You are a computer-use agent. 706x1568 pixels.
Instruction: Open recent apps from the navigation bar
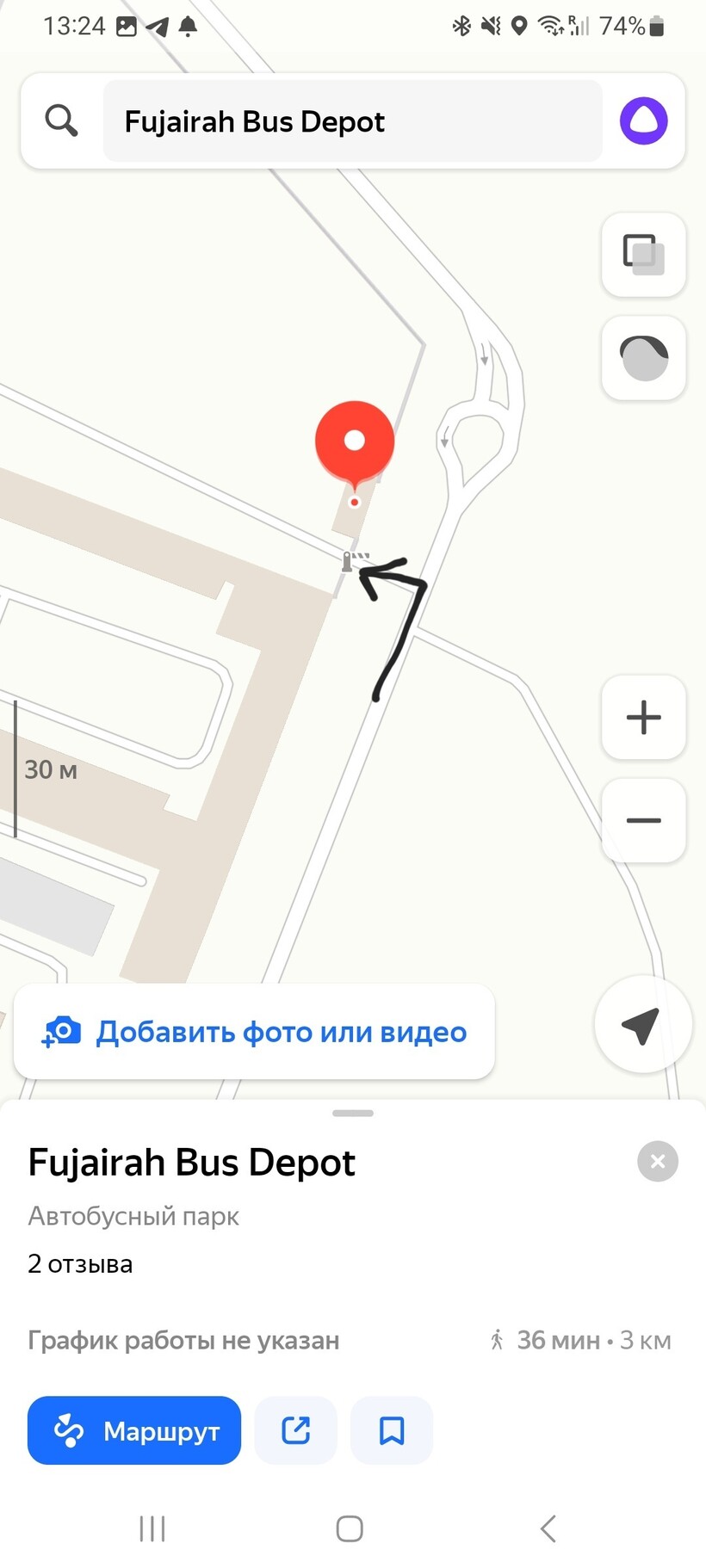click(x=152, y=1528)
